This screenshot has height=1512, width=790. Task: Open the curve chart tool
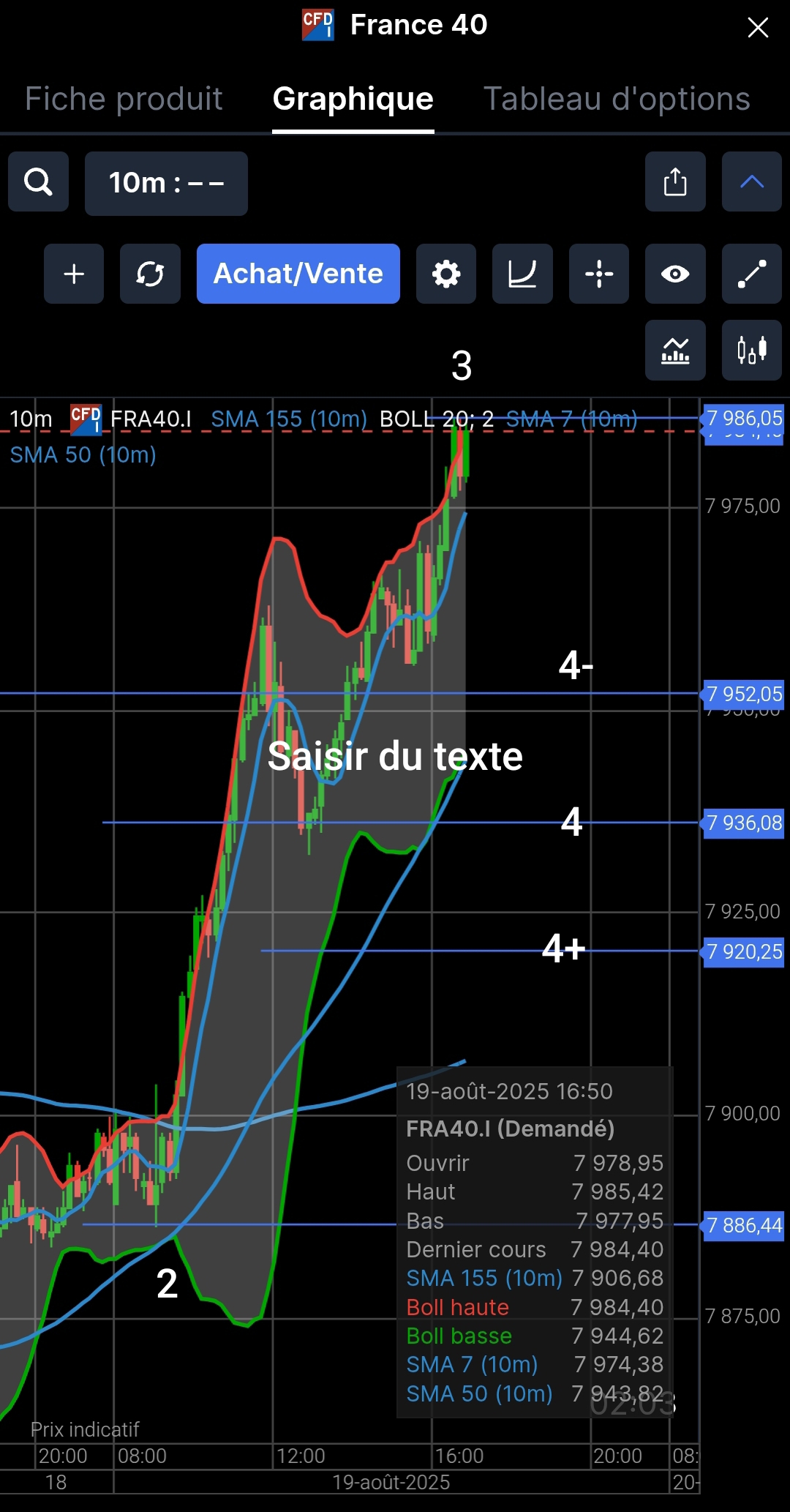522,274
